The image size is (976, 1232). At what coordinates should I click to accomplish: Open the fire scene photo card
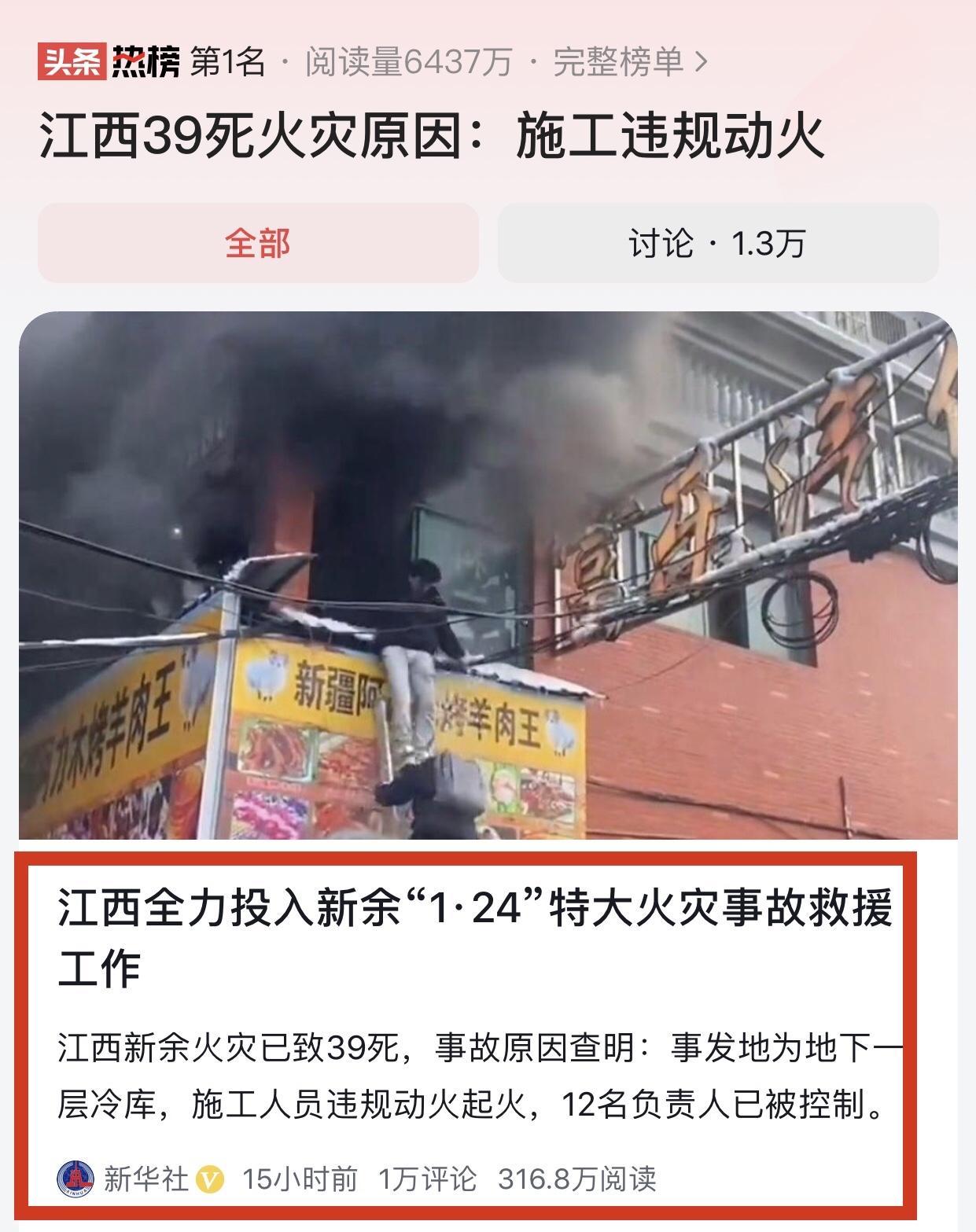[x=488, y=576]
